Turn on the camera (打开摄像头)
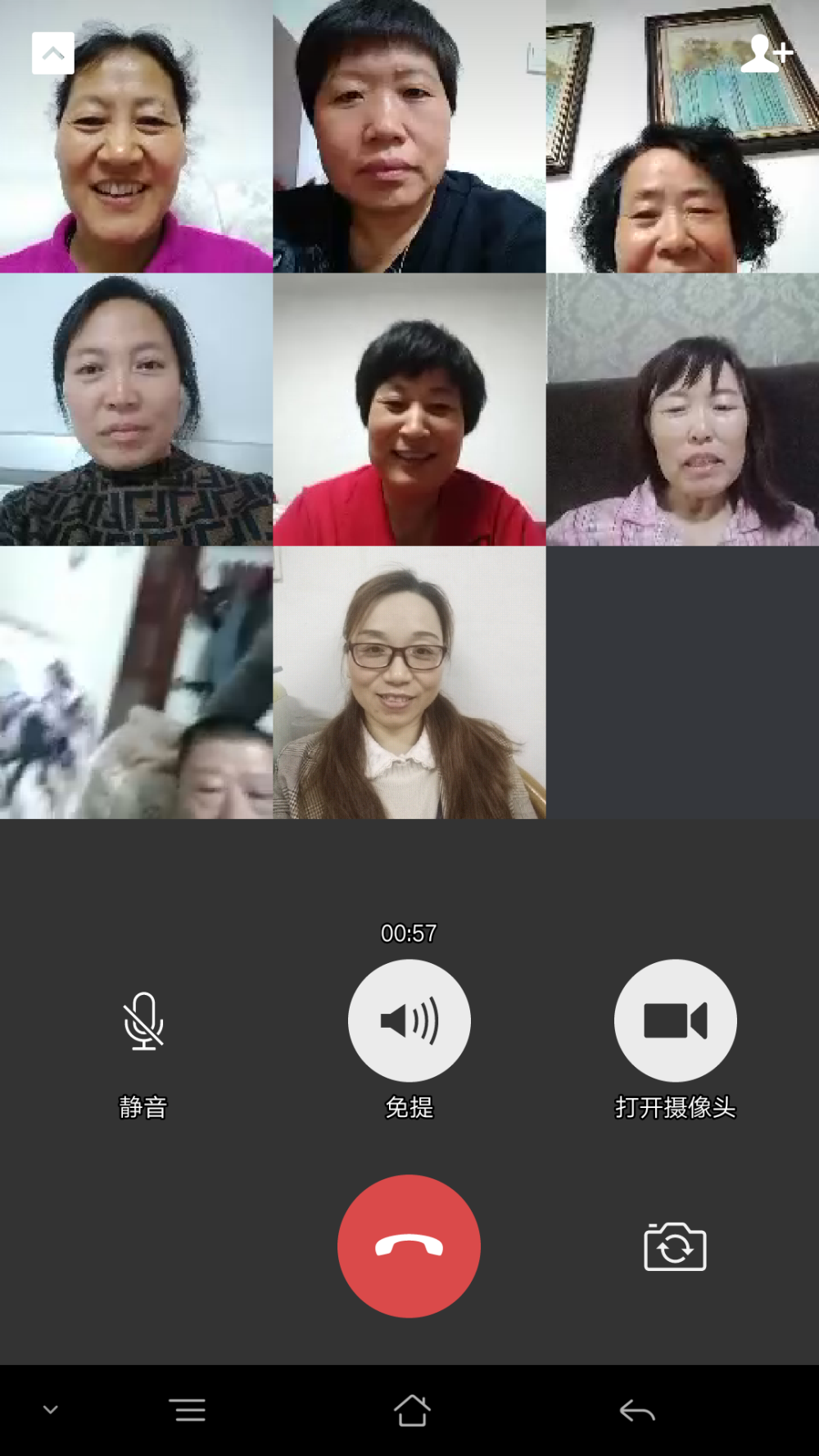Screen dimensions: 819x1456 click(x=675, y=1021)
